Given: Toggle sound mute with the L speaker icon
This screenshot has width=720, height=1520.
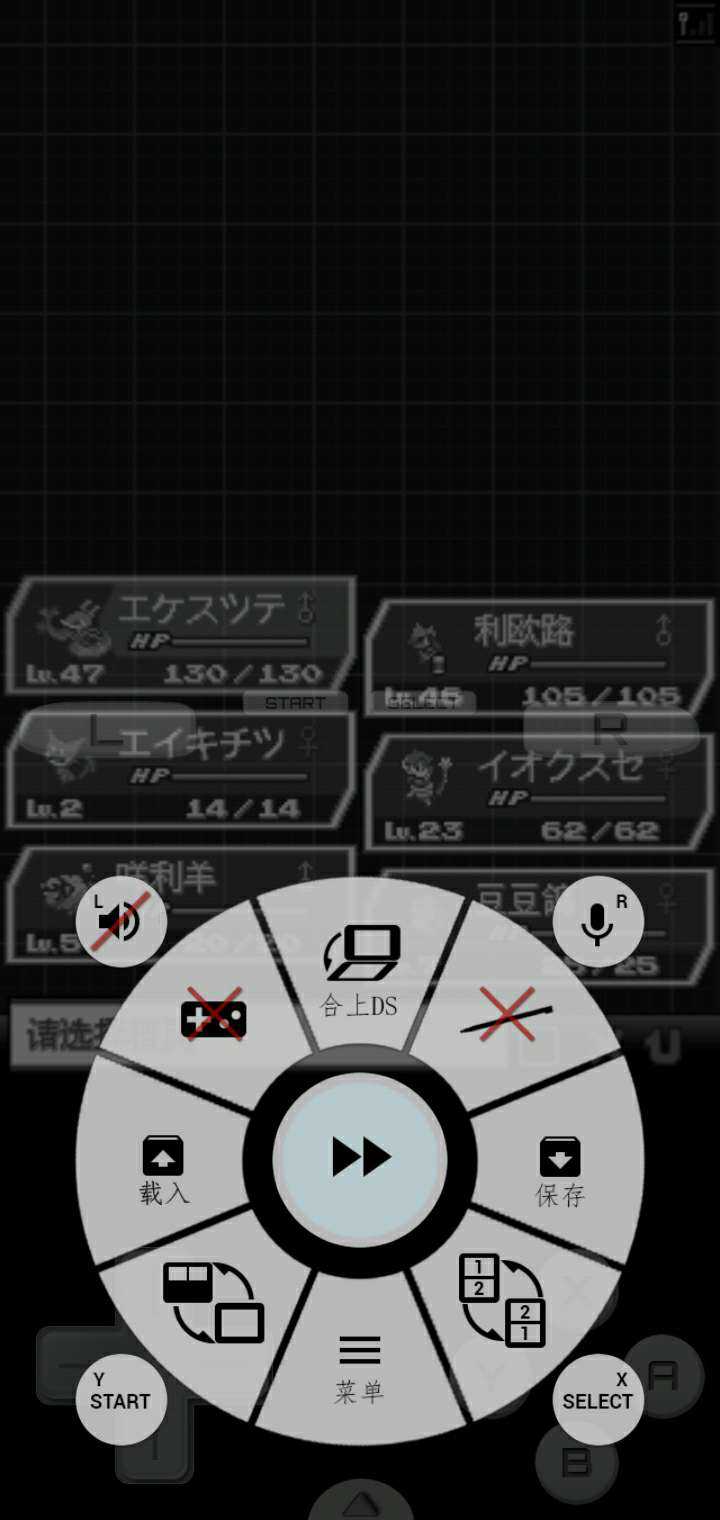Looking at the screenshot, I should point(121,921).
